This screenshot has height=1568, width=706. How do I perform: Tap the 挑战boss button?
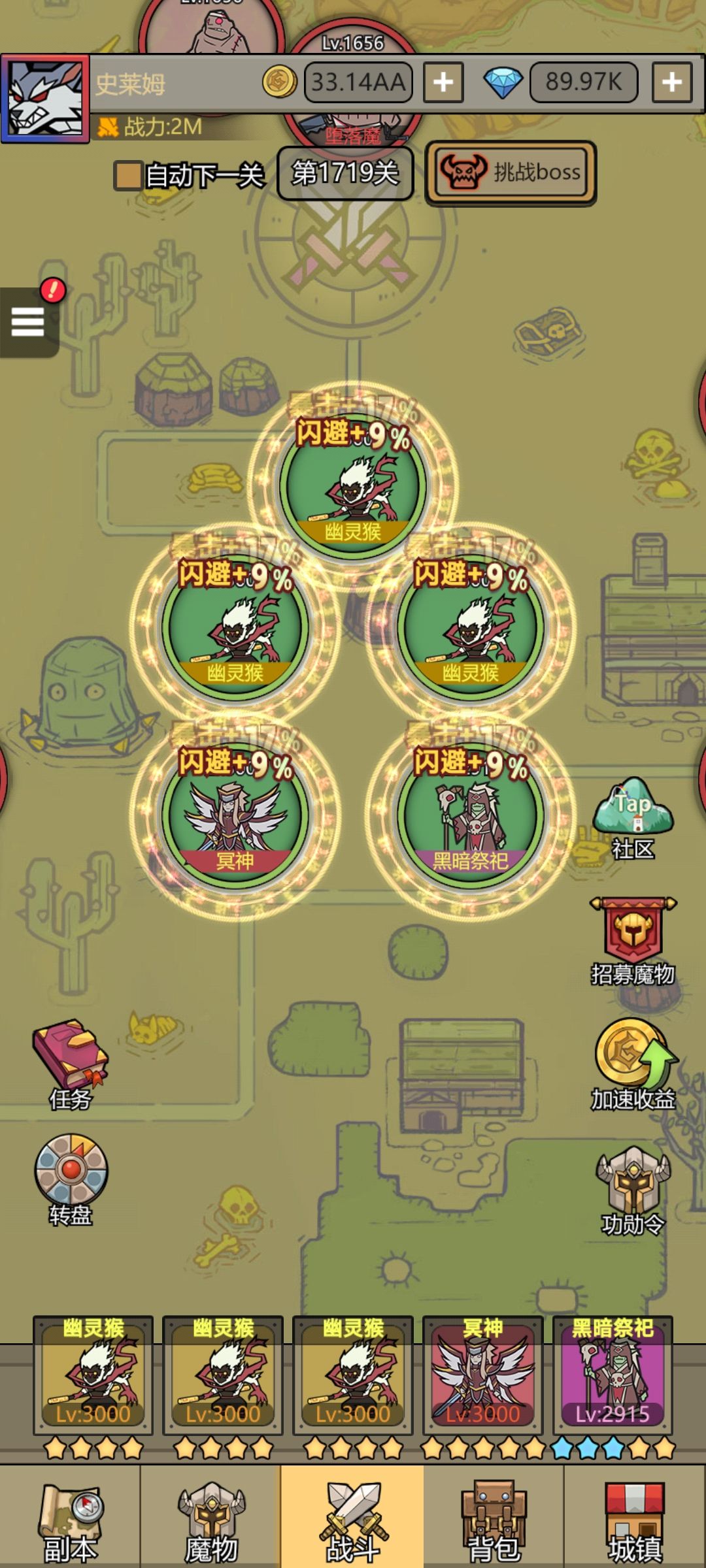(511, 172)
